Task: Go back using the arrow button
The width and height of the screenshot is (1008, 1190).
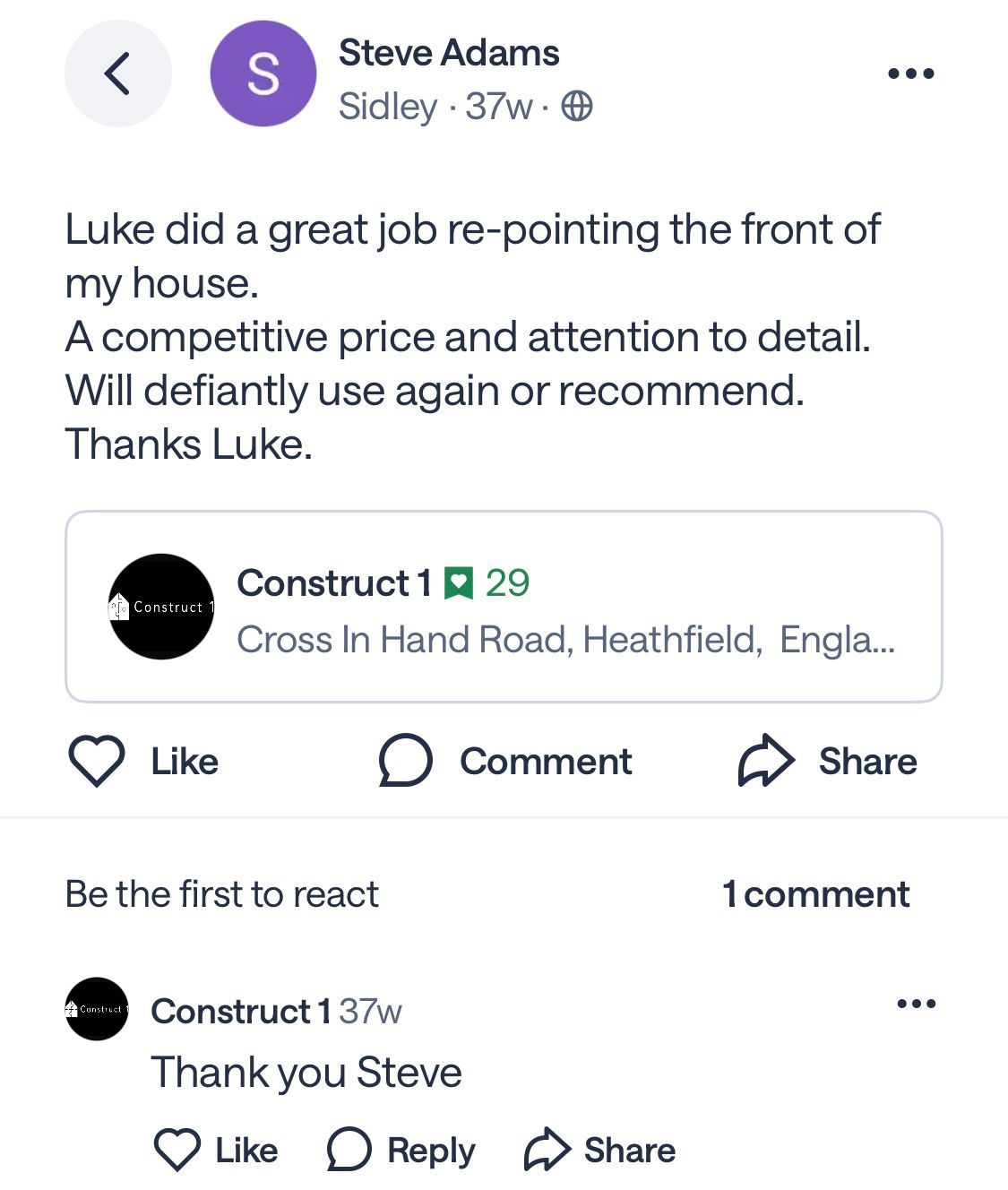Action: click(x=117, y=73)
